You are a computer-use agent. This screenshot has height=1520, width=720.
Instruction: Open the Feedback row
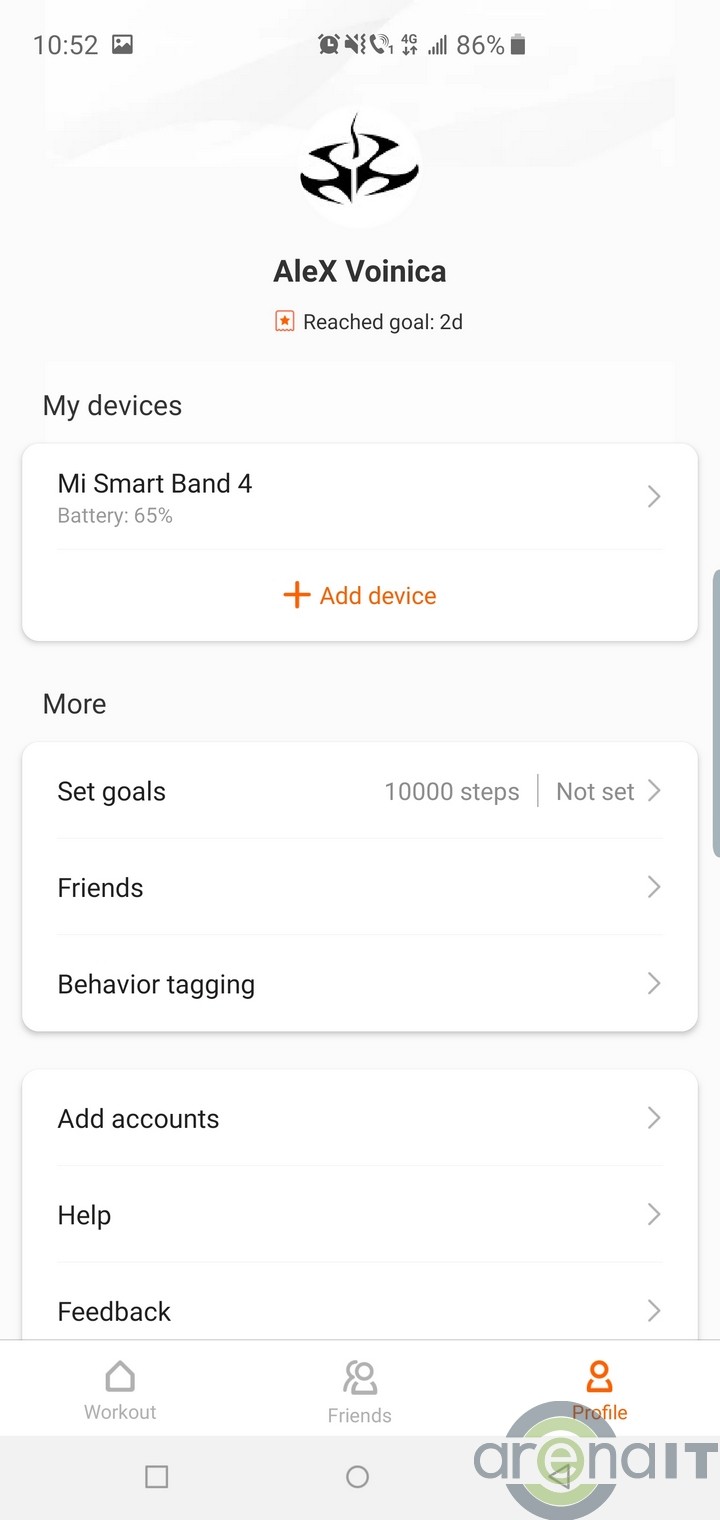(x=359, y=1310)
